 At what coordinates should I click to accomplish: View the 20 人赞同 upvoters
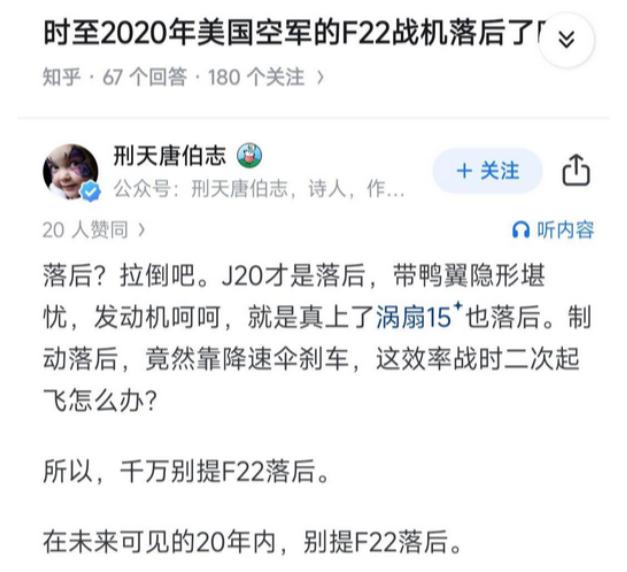pos(94,230)
